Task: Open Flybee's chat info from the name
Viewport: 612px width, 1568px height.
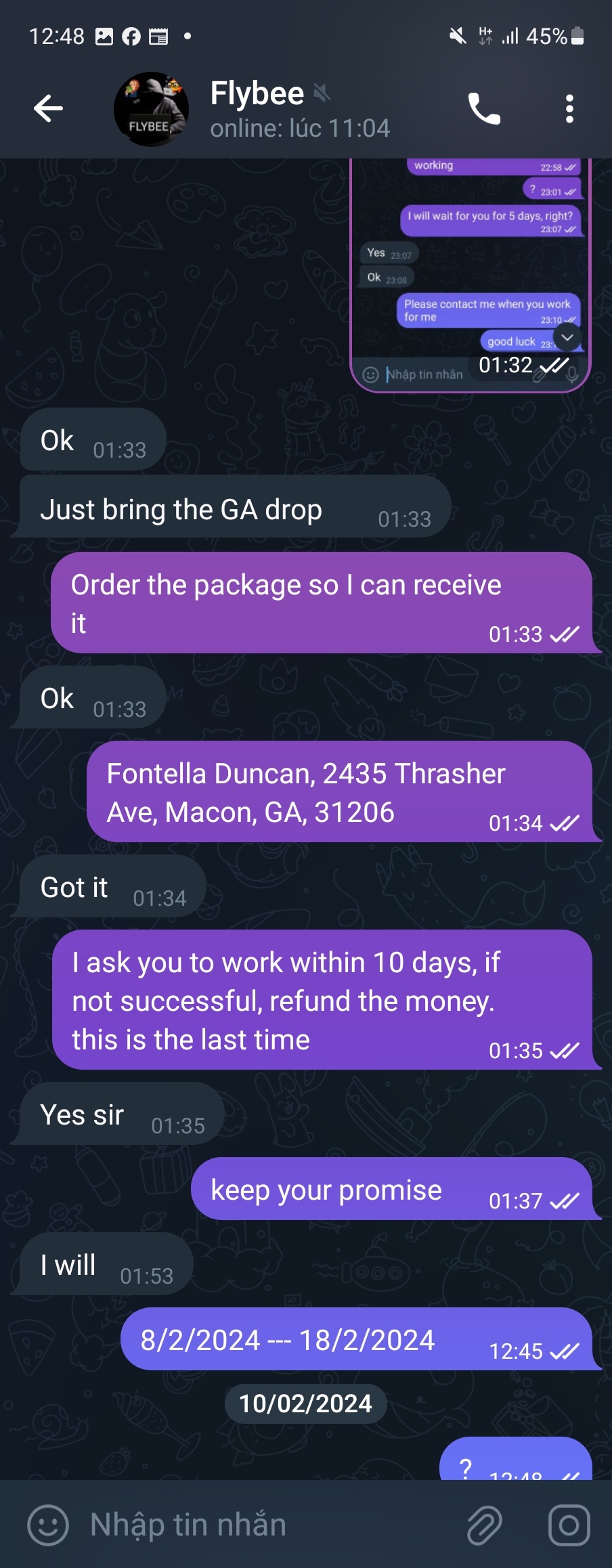Action: (x=257, y=93)
